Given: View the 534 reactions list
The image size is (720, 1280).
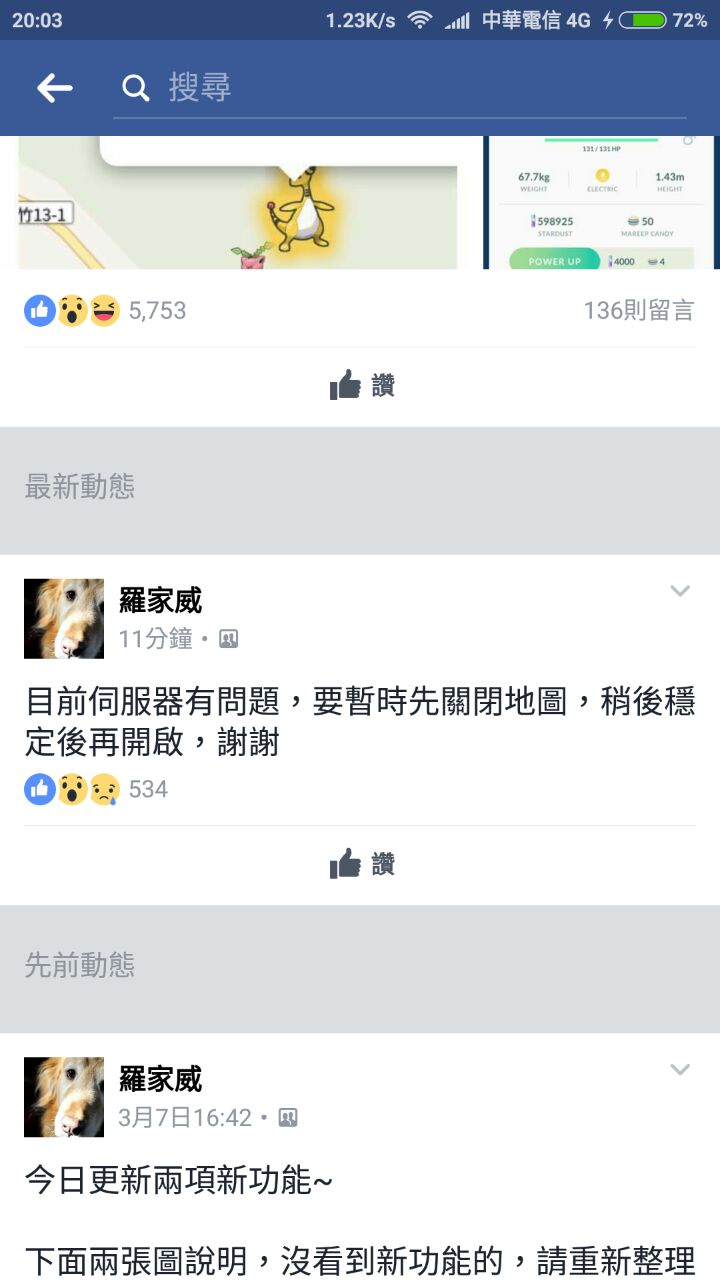Looking at the screenshot, I should pos(96,789).
